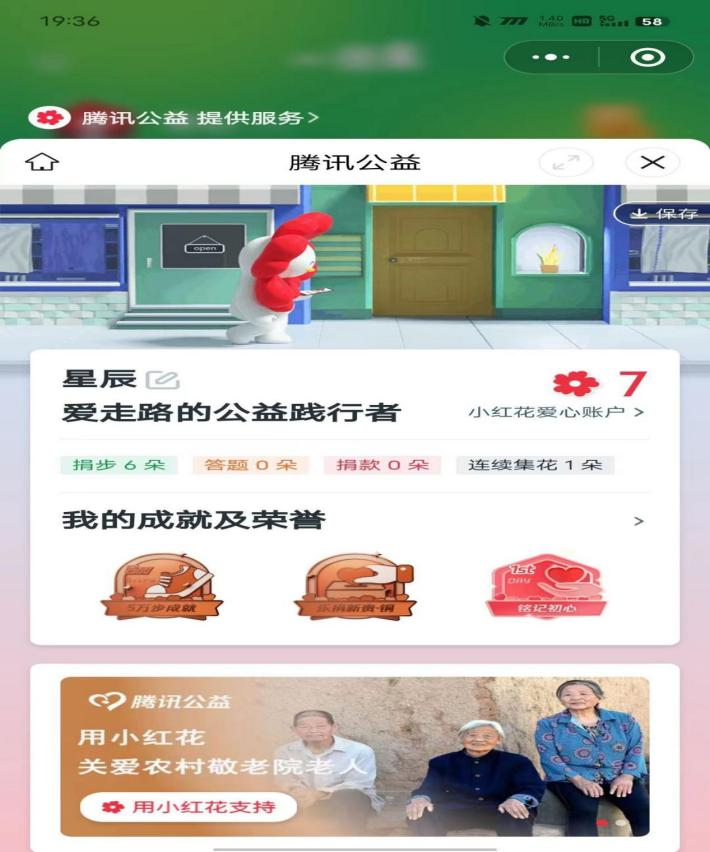
Task: Expand 我的成就及荣誉 section
Action: 638,521
